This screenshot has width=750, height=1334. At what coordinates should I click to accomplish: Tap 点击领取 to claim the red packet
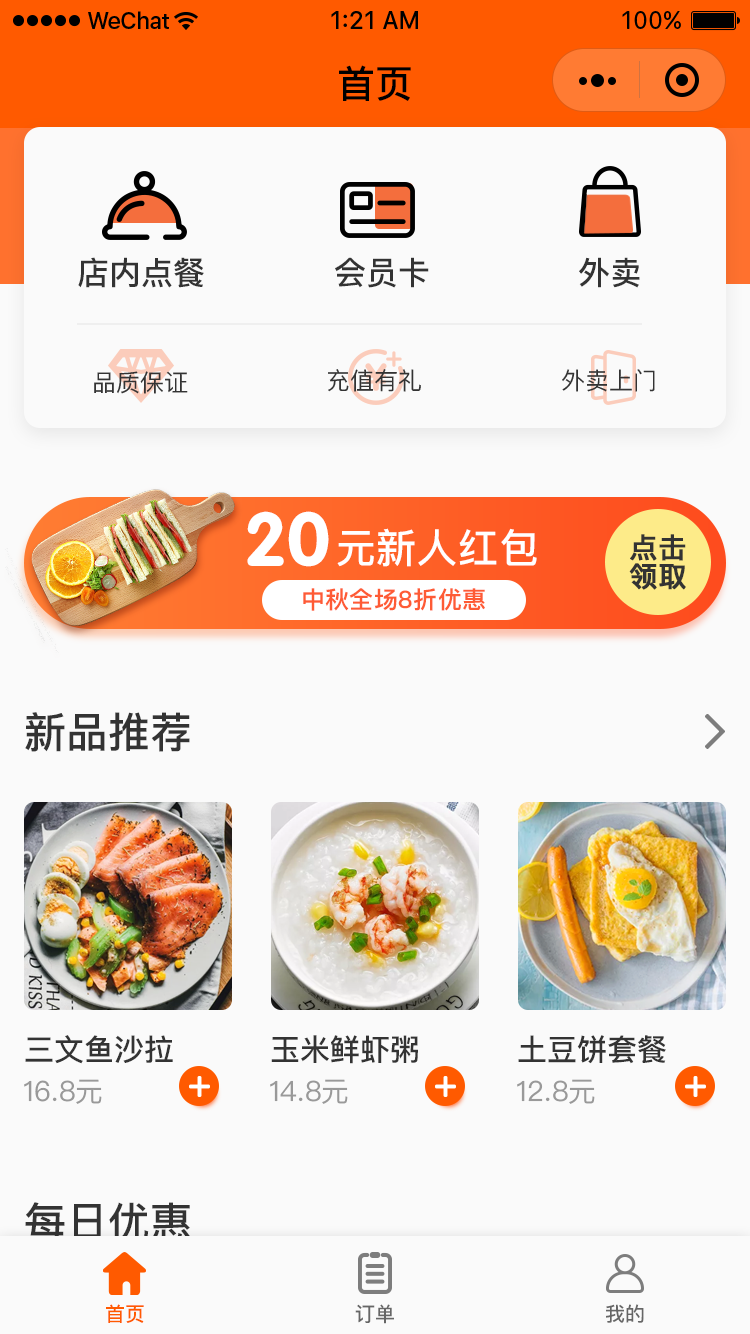tap(657, 563)
